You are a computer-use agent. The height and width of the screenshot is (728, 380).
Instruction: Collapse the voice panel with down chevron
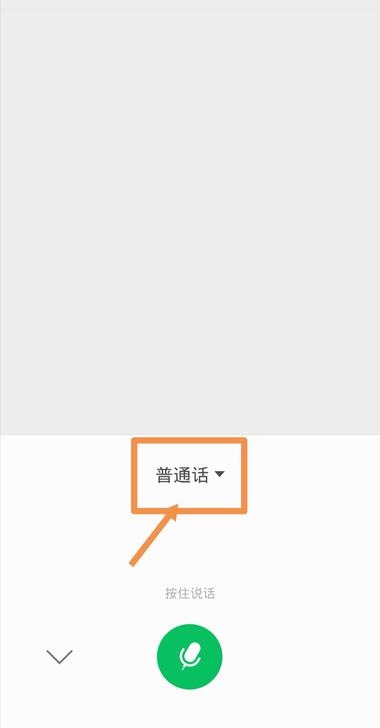(59, 656)
